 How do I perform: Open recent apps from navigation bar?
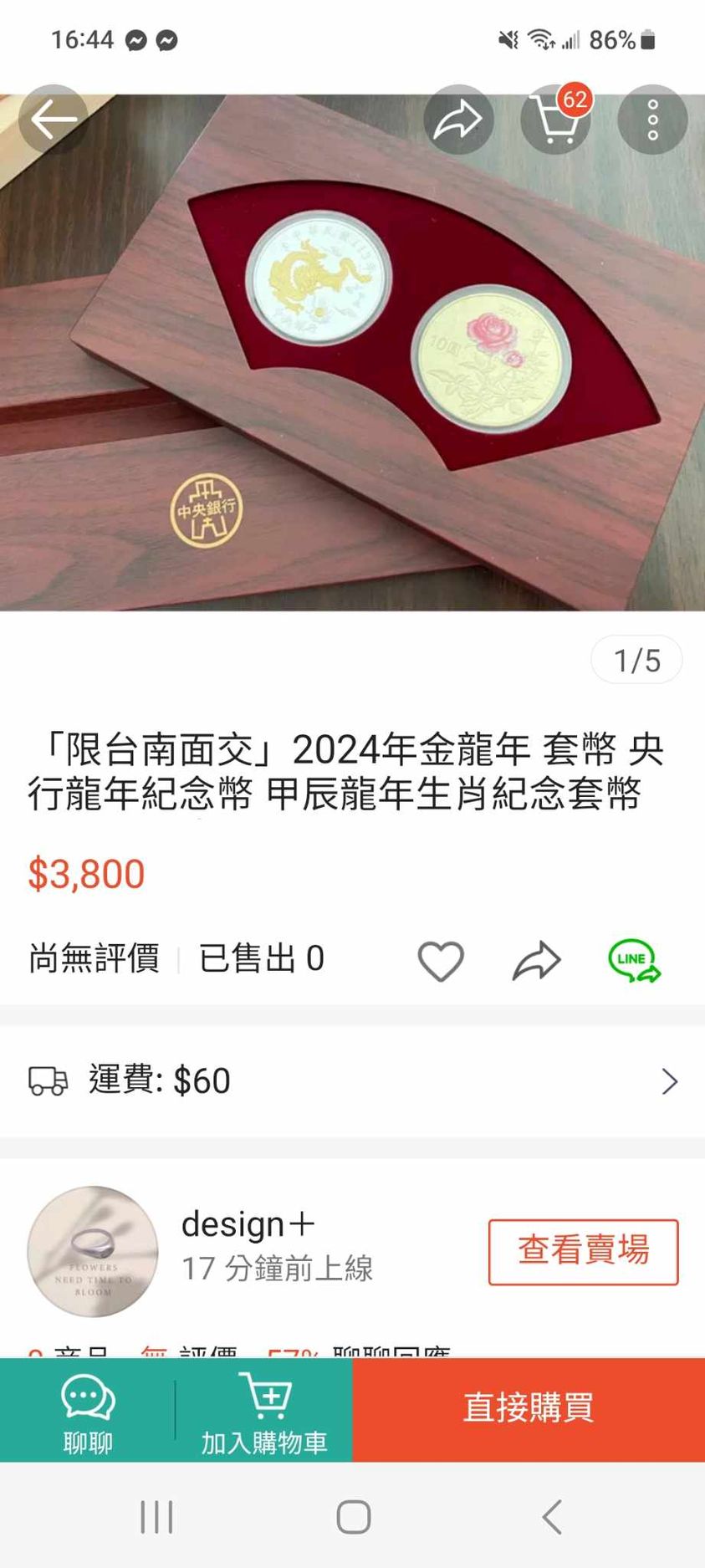click(156, 1517)
